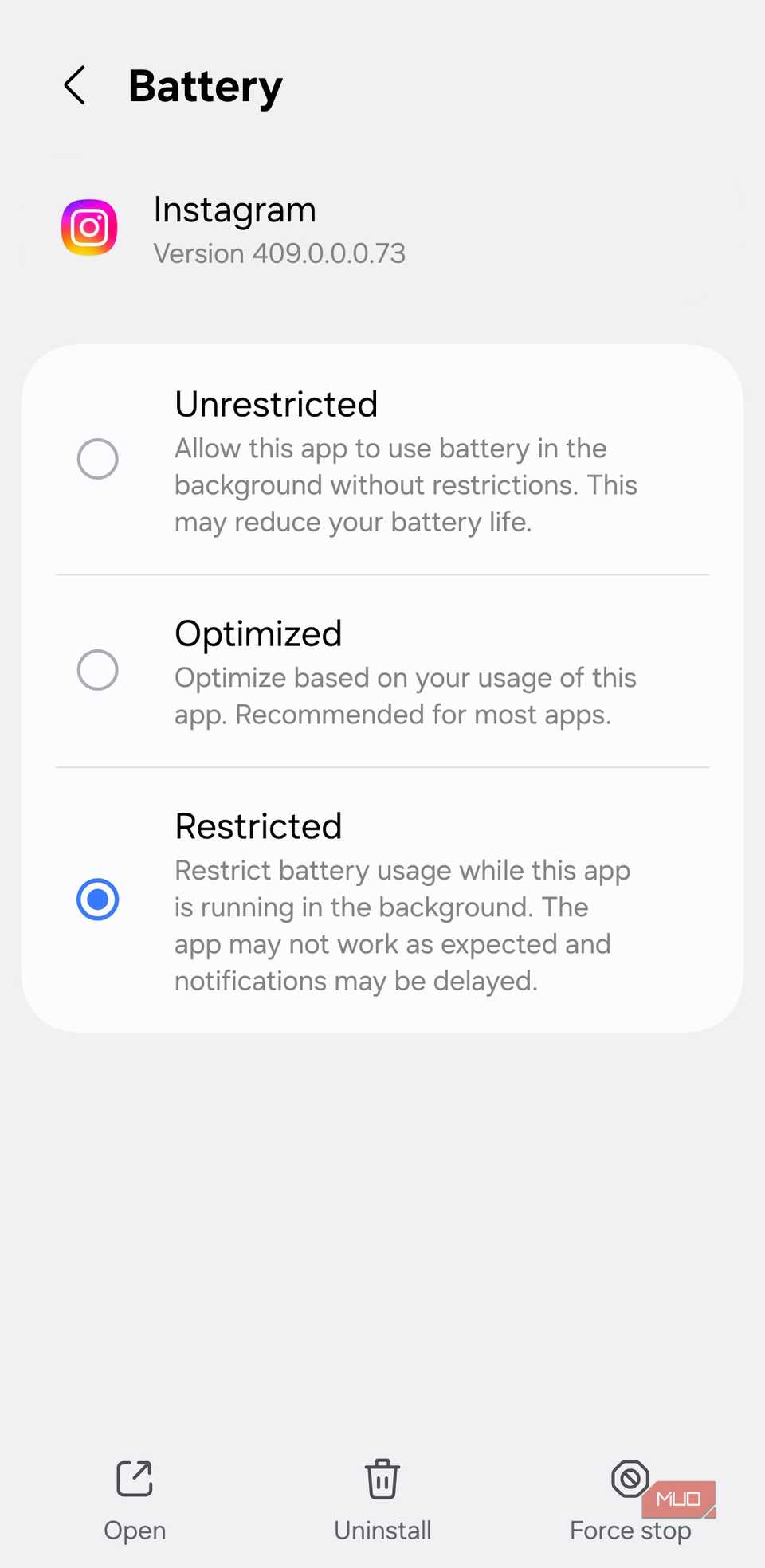
Task: Enable Optimized battery usage
Action: (x=97, y=671)
